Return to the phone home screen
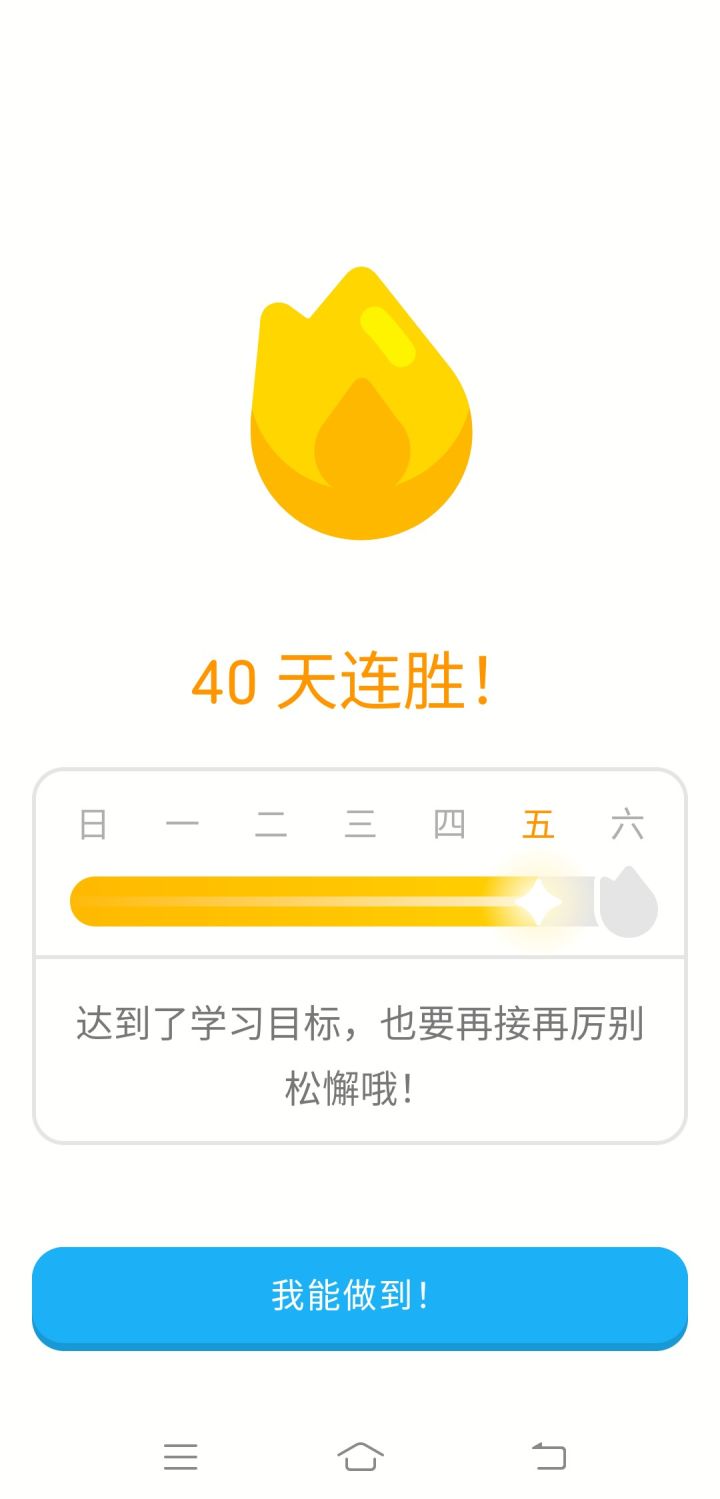The height and width of the screenshot is (1499, 720). coord(360,1456)
